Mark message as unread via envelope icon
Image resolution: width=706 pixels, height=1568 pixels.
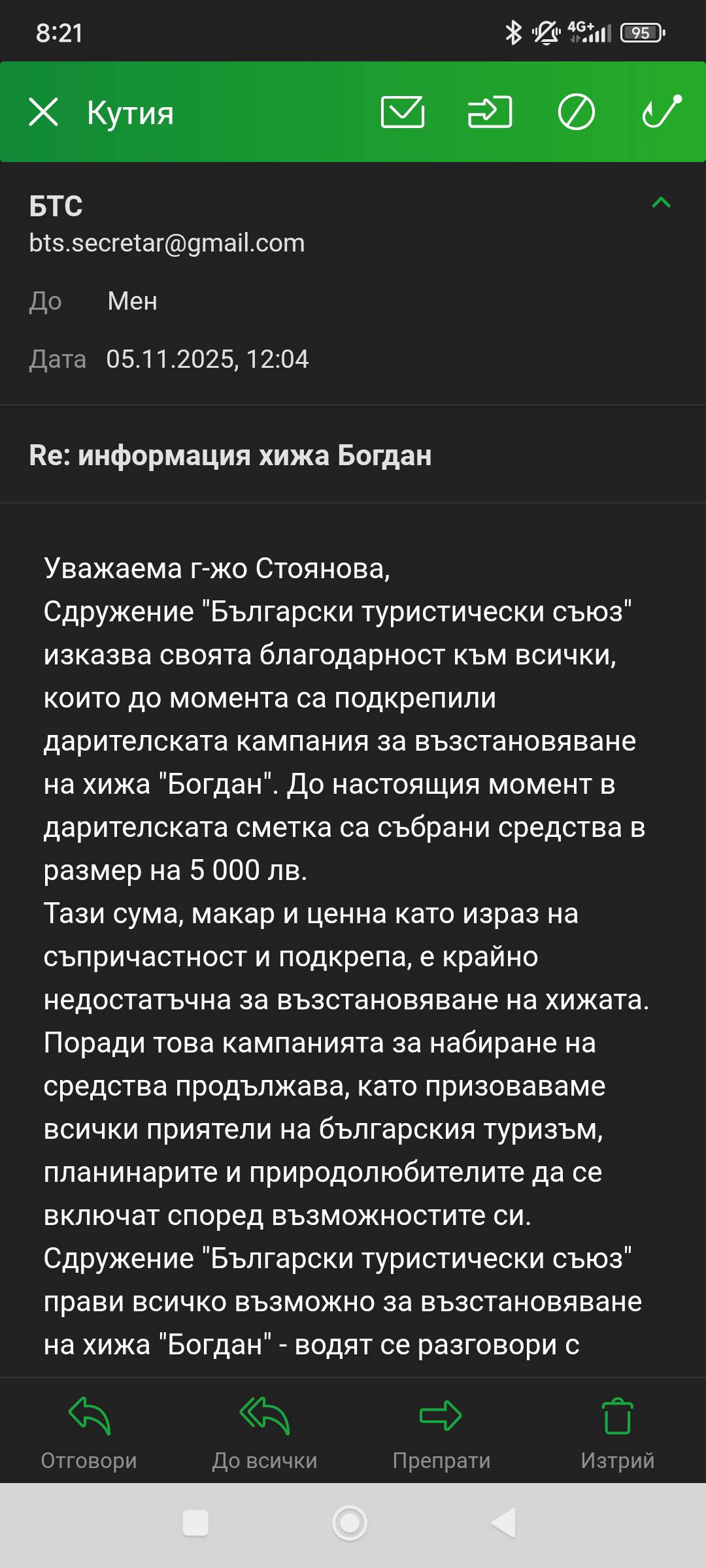click(x=403, y=112)
